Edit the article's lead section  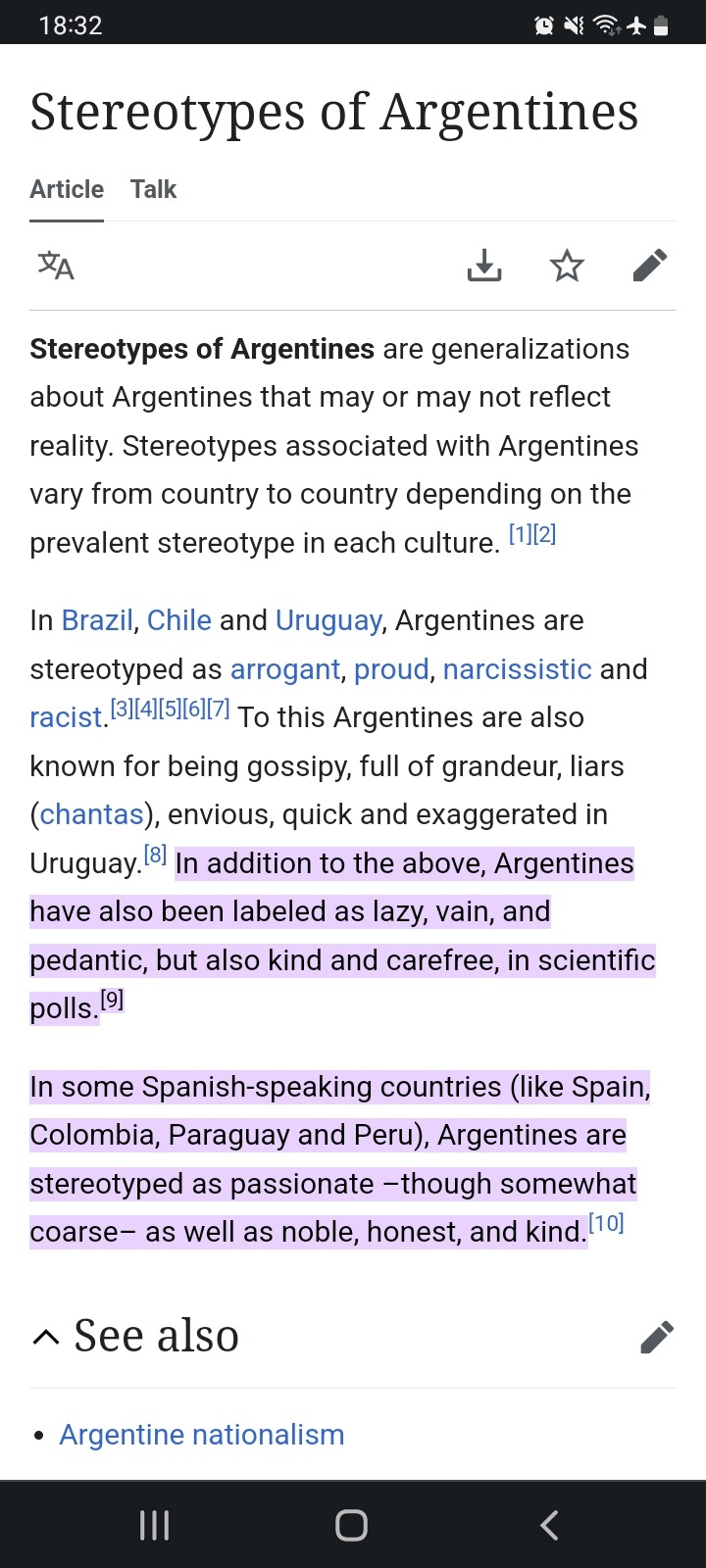point(650,266)
